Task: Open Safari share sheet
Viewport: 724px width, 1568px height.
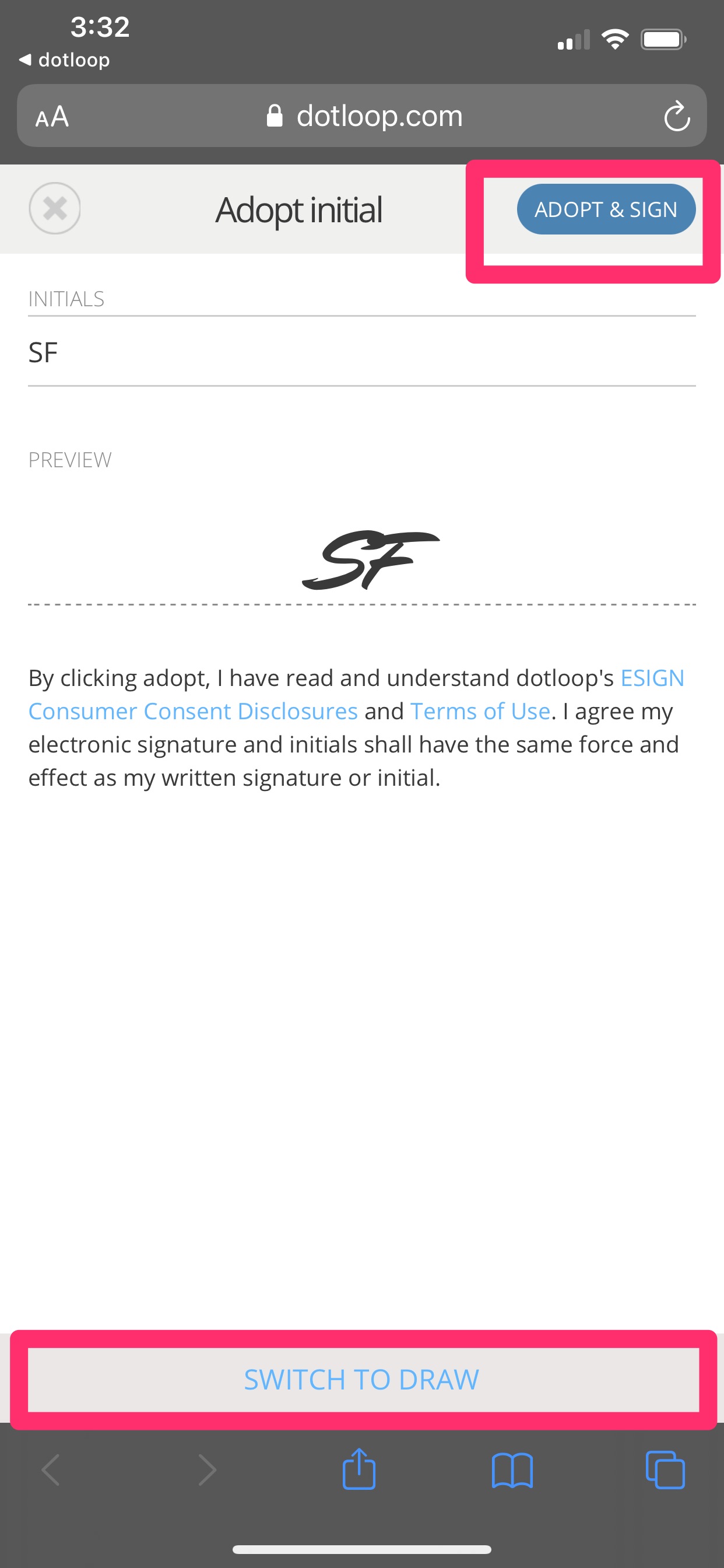Action: [x=359, y=1469]
